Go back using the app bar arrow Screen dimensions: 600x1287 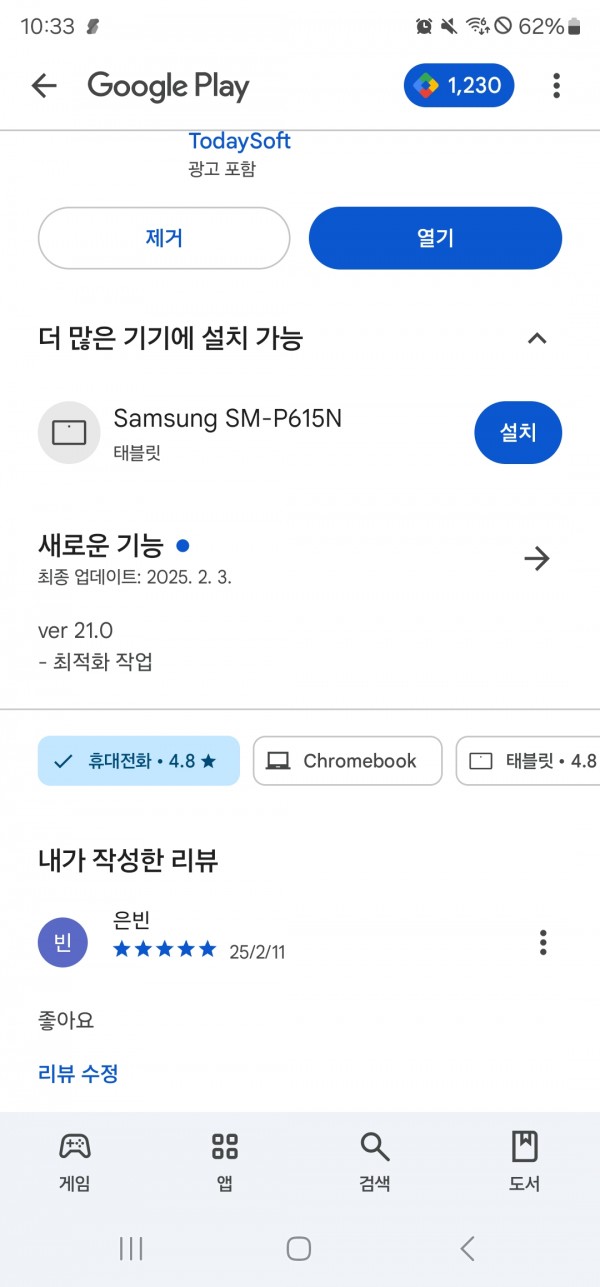click(44, 86)
